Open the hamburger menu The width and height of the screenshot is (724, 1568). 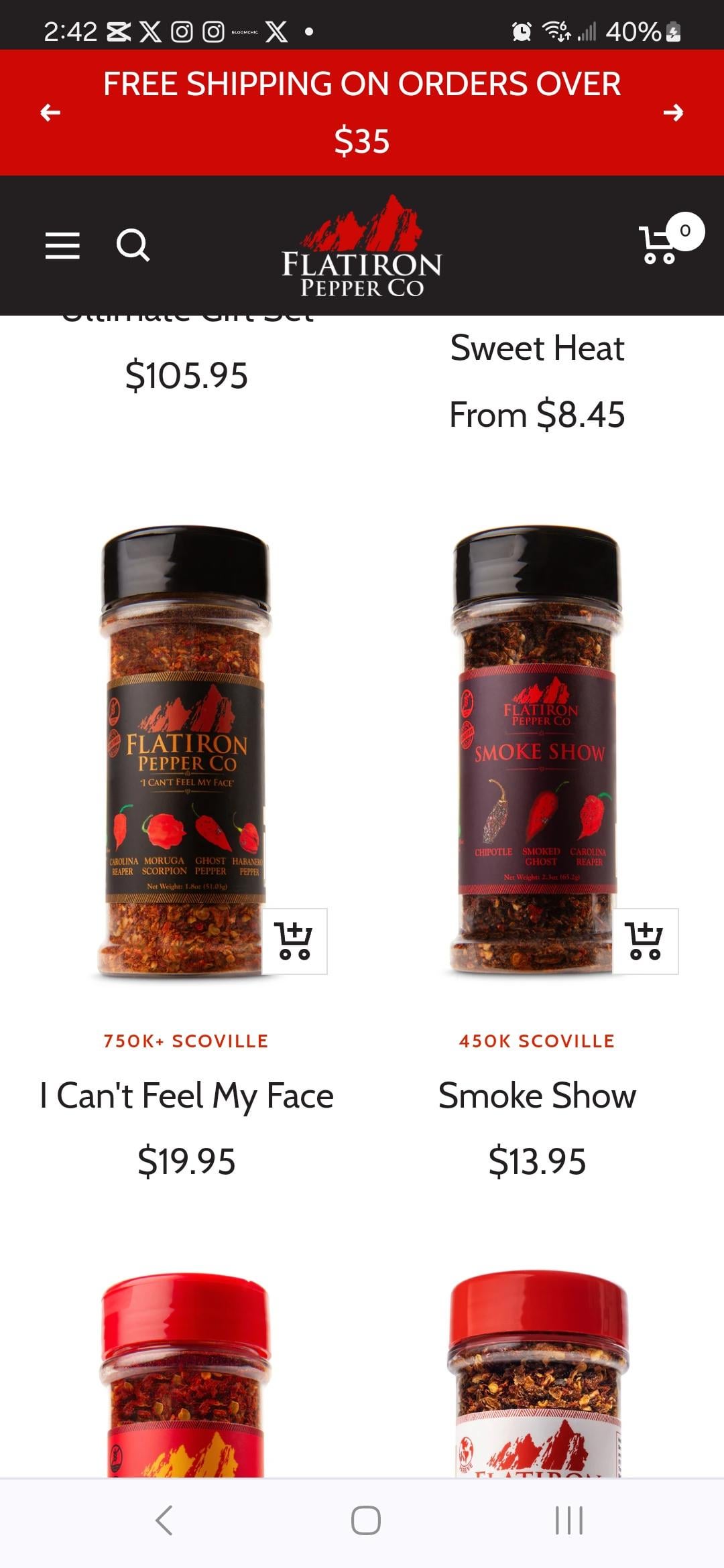click(62, 245)
